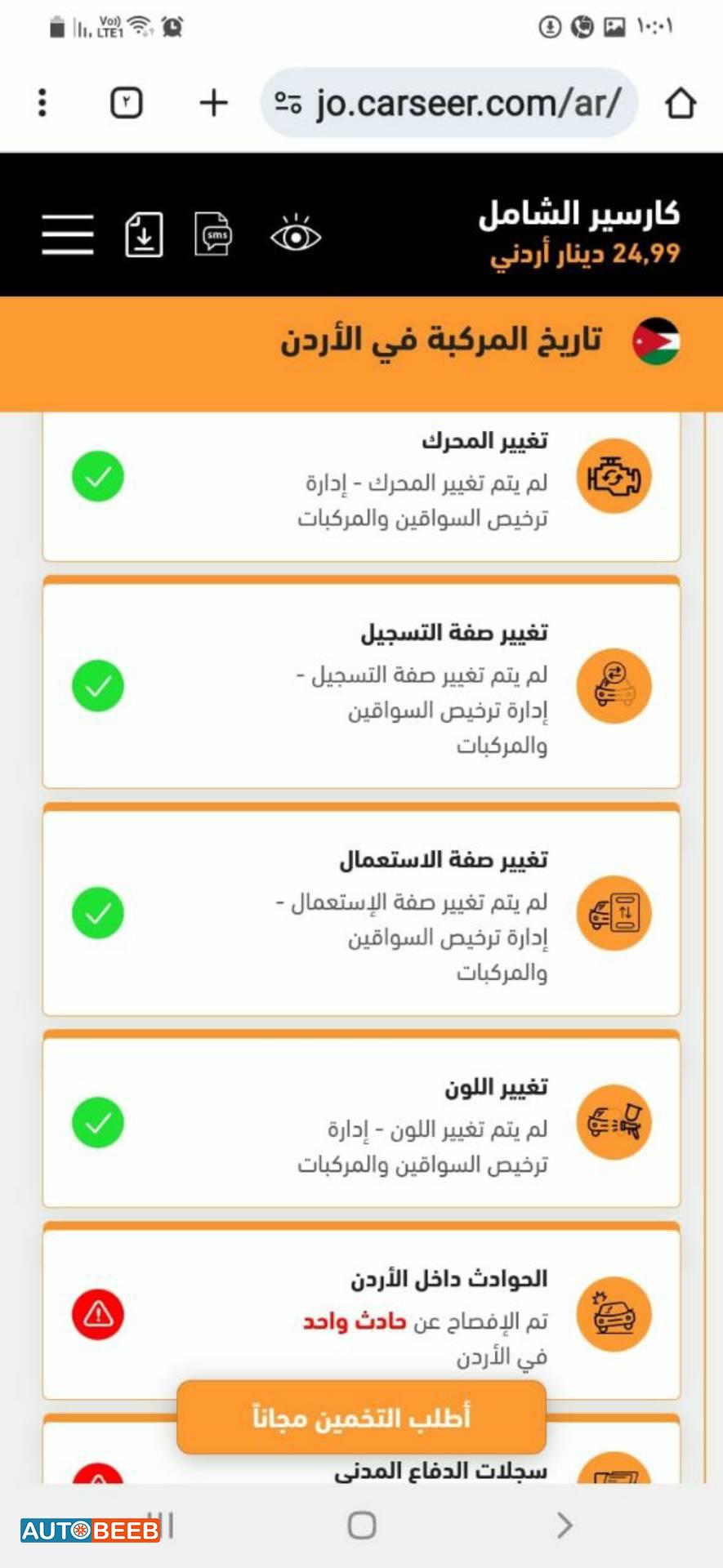Go to the browser home page
This screenshot has width=723, height=1568.
[x=680, y=103]
